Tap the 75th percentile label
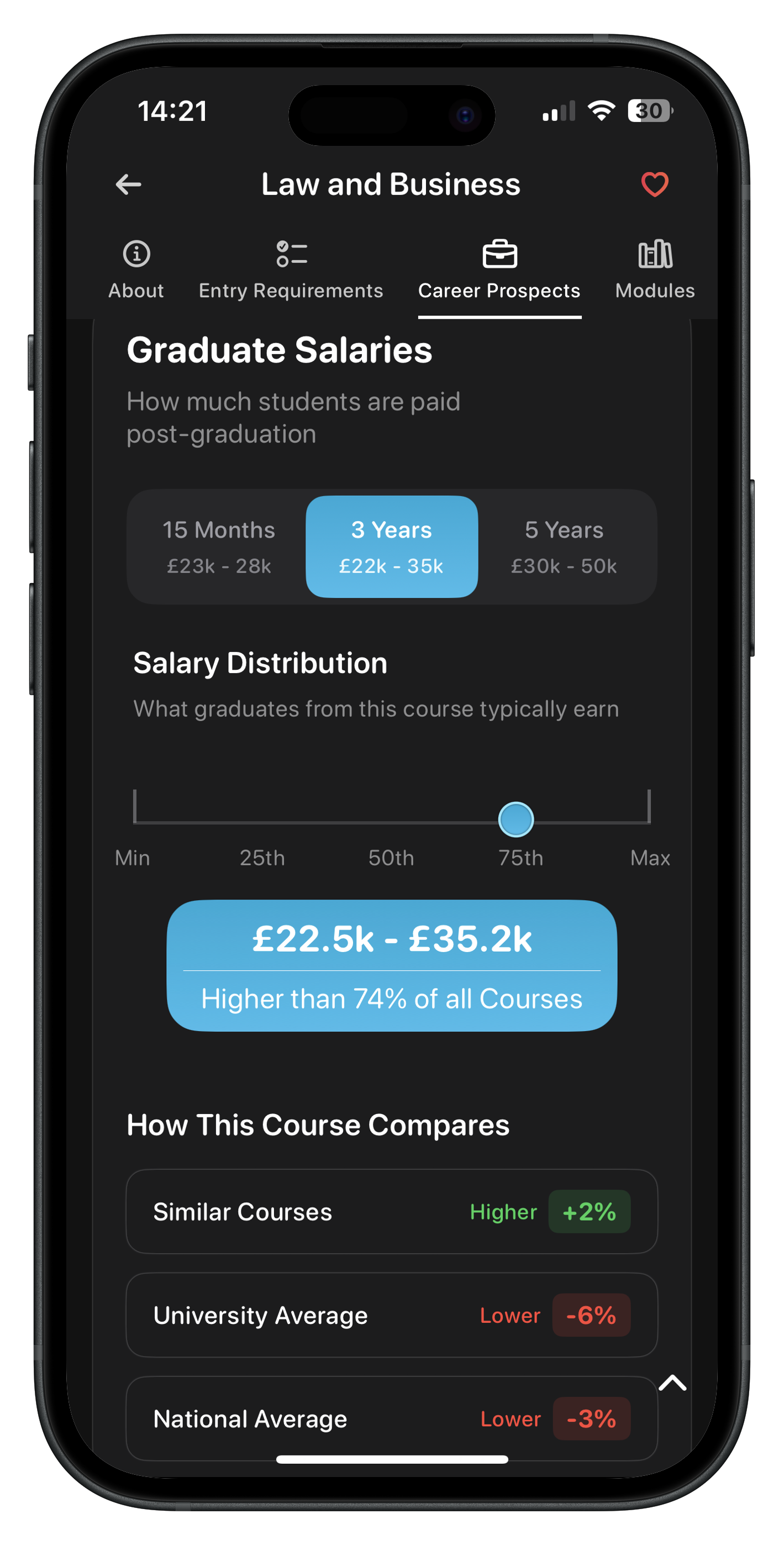This screenshot has width=784, height=1545. point(520,858)
